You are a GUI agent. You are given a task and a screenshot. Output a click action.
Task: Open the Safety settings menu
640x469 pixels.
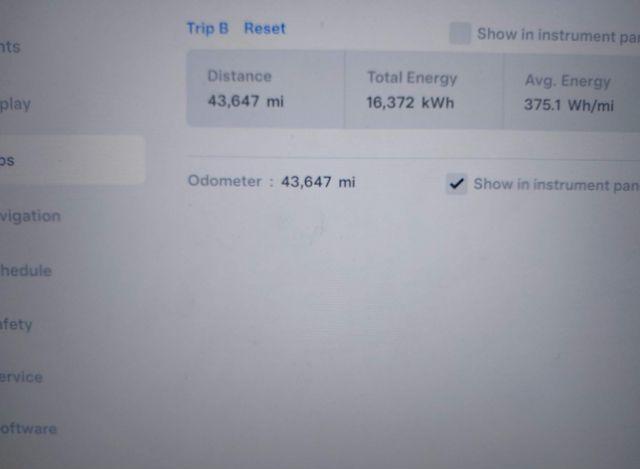18,324
